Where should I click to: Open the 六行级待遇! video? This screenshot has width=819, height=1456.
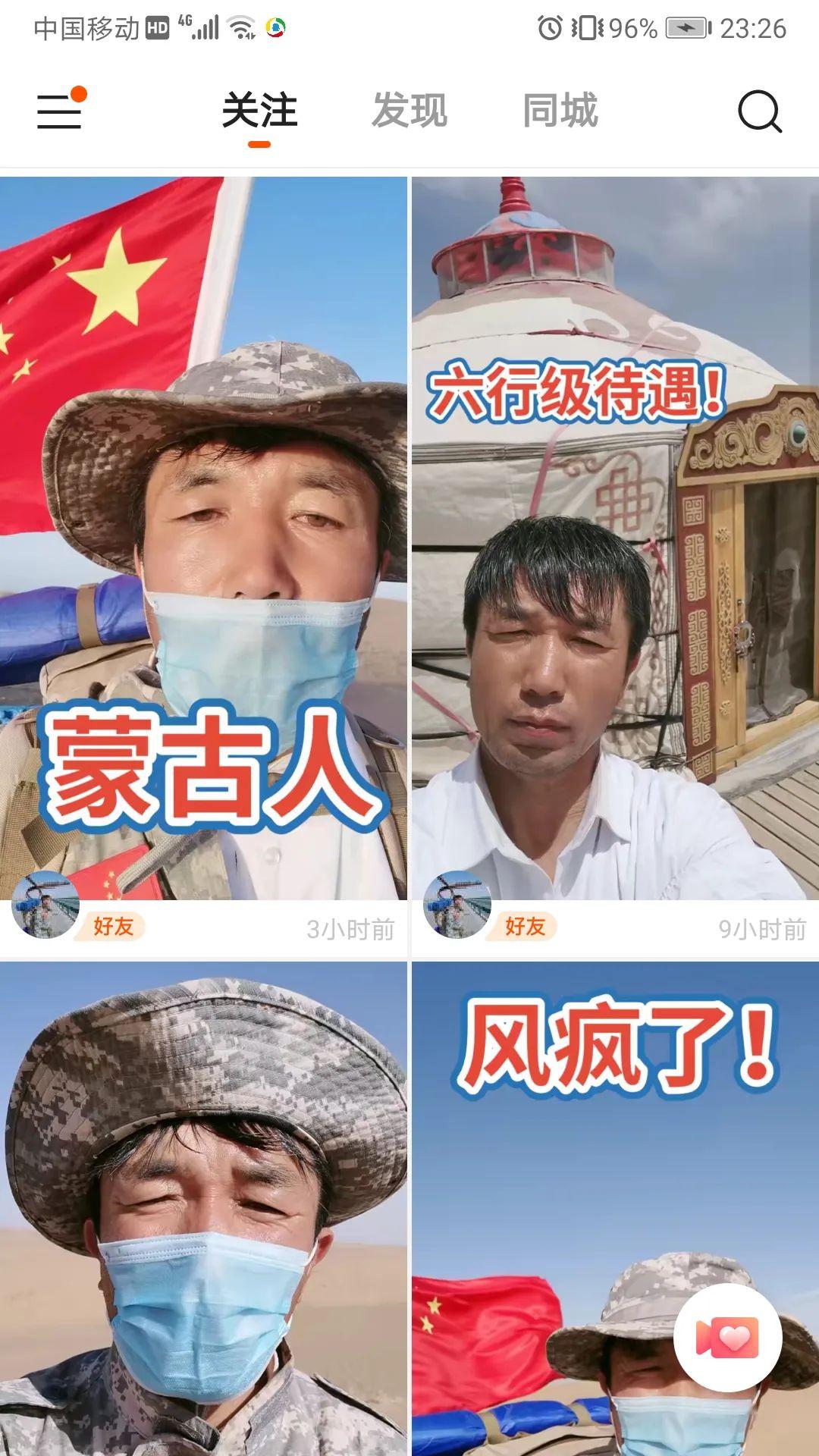(615, 538)
